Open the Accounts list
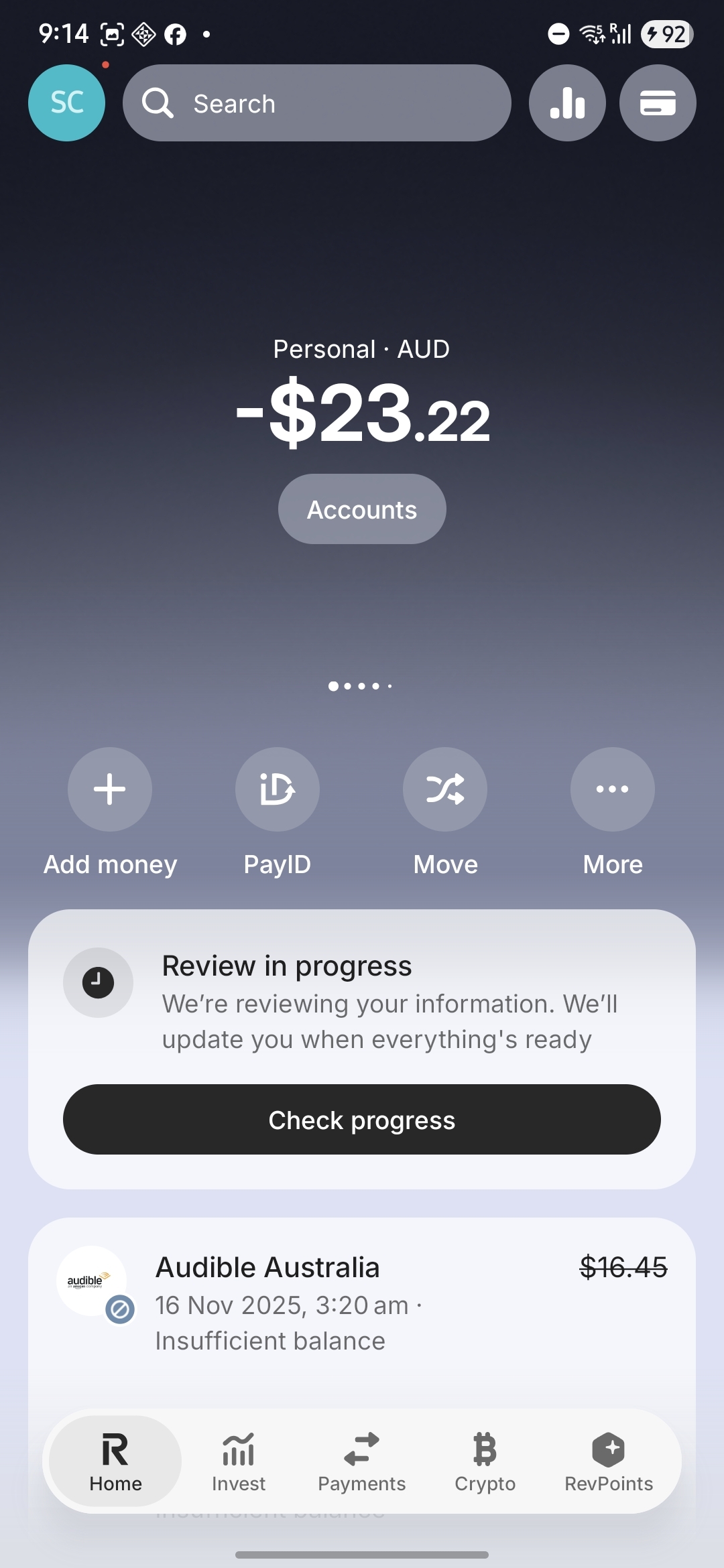The image size is (724, 1568). pos(362,509)
